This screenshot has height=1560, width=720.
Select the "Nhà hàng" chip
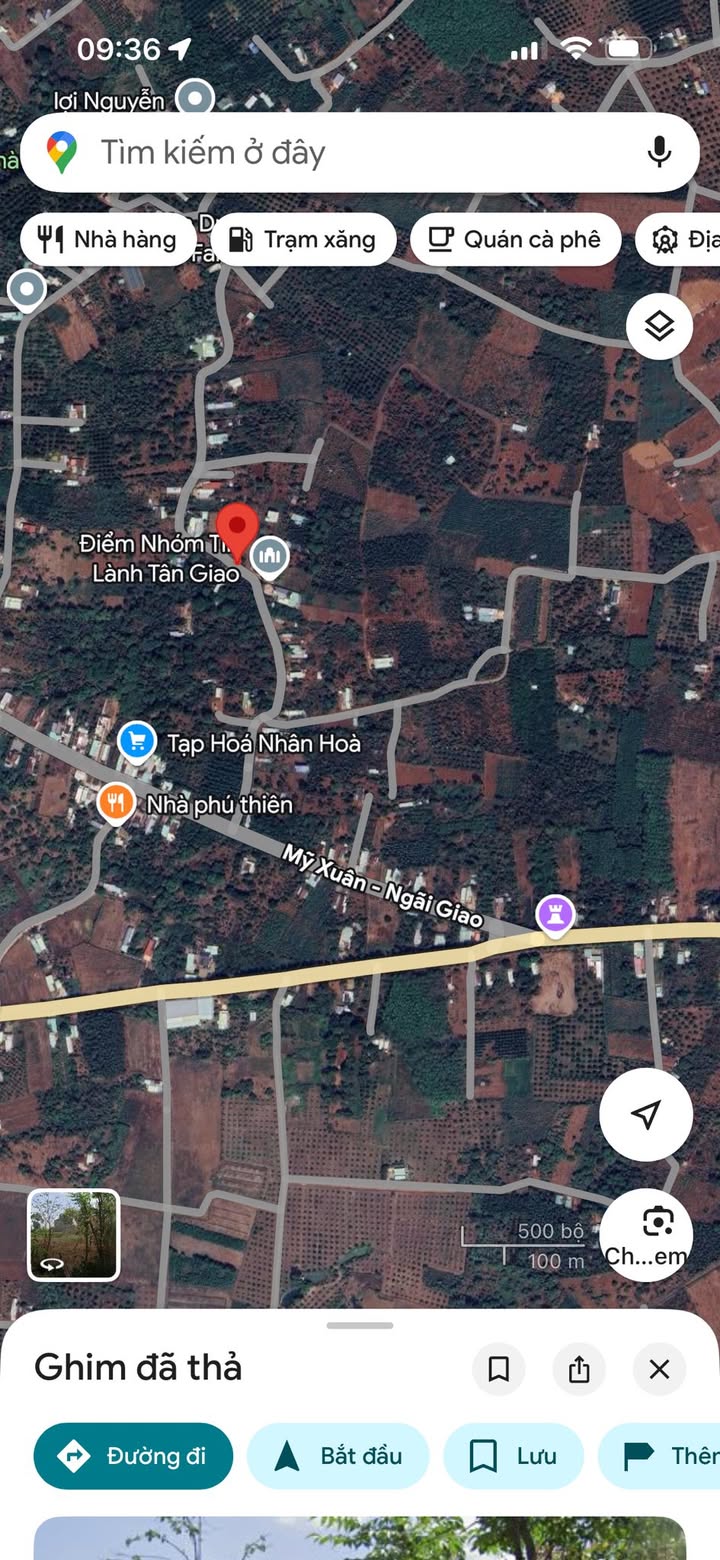click(x=108, y=240)
